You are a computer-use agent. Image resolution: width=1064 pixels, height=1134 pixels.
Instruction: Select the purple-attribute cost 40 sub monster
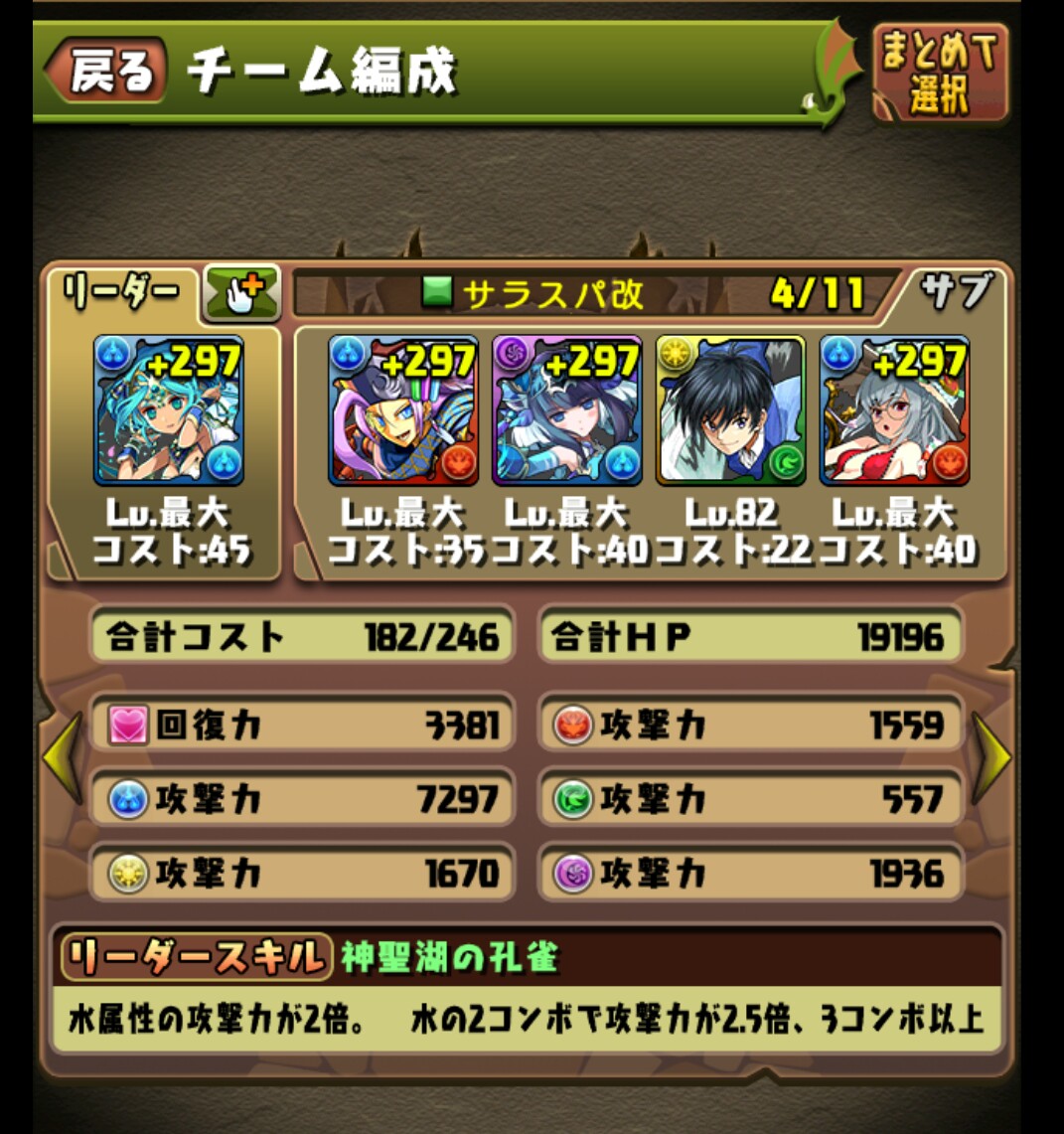pyautogui.click(x=566, y=410)
